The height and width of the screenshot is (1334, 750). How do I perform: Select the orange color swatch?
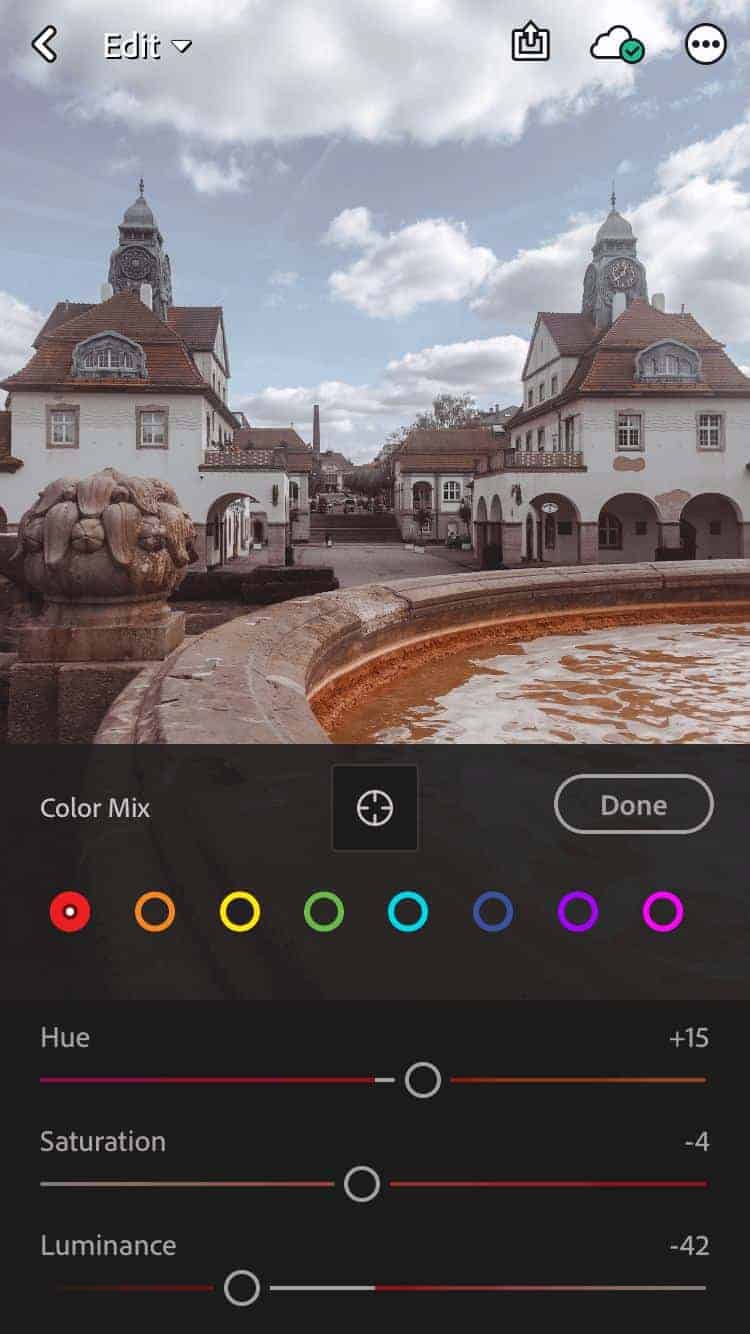pos(155,912)
